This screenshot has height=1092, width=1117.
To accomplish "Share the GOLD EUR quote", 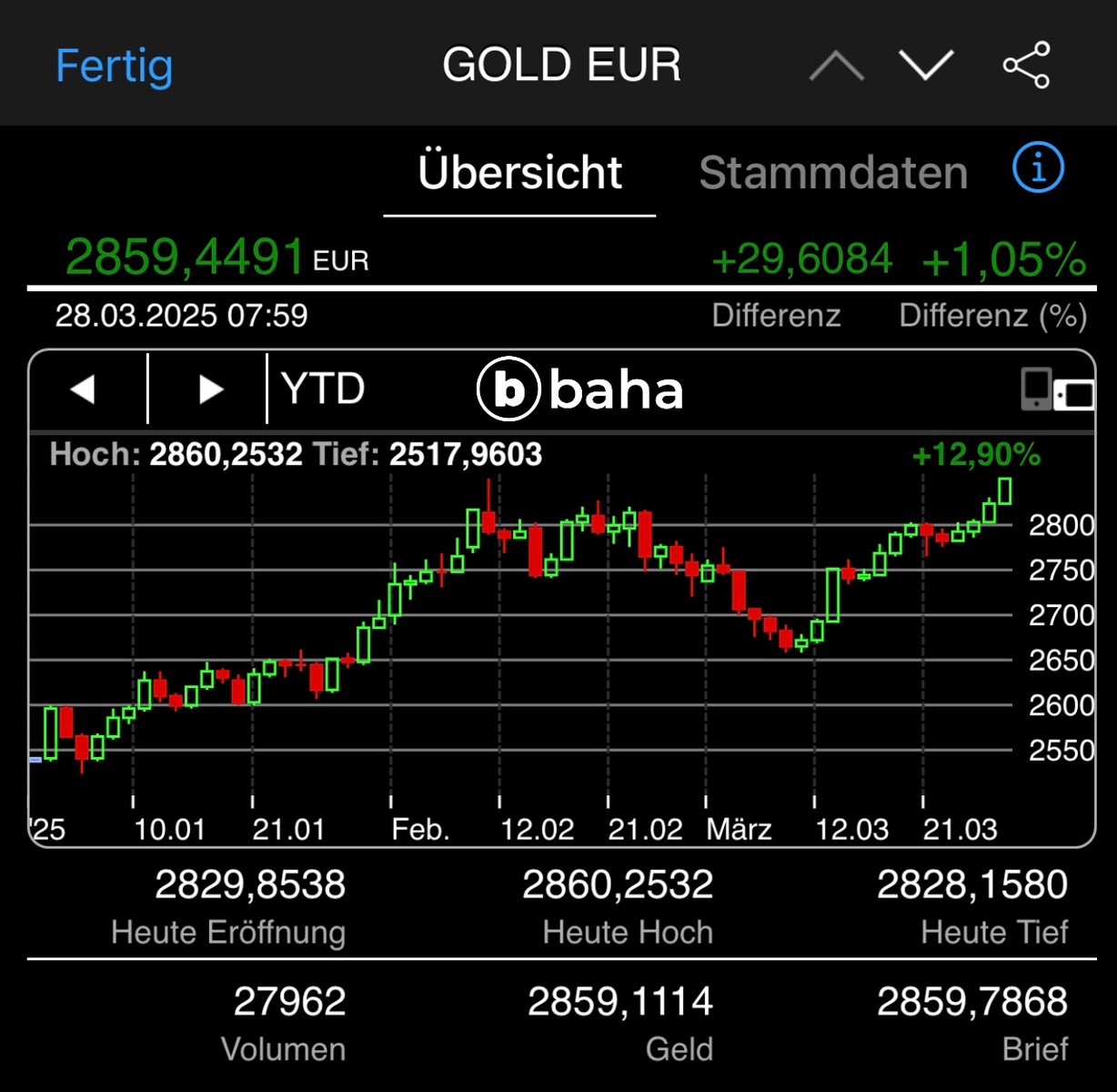I will click(x=1026, y=66).
